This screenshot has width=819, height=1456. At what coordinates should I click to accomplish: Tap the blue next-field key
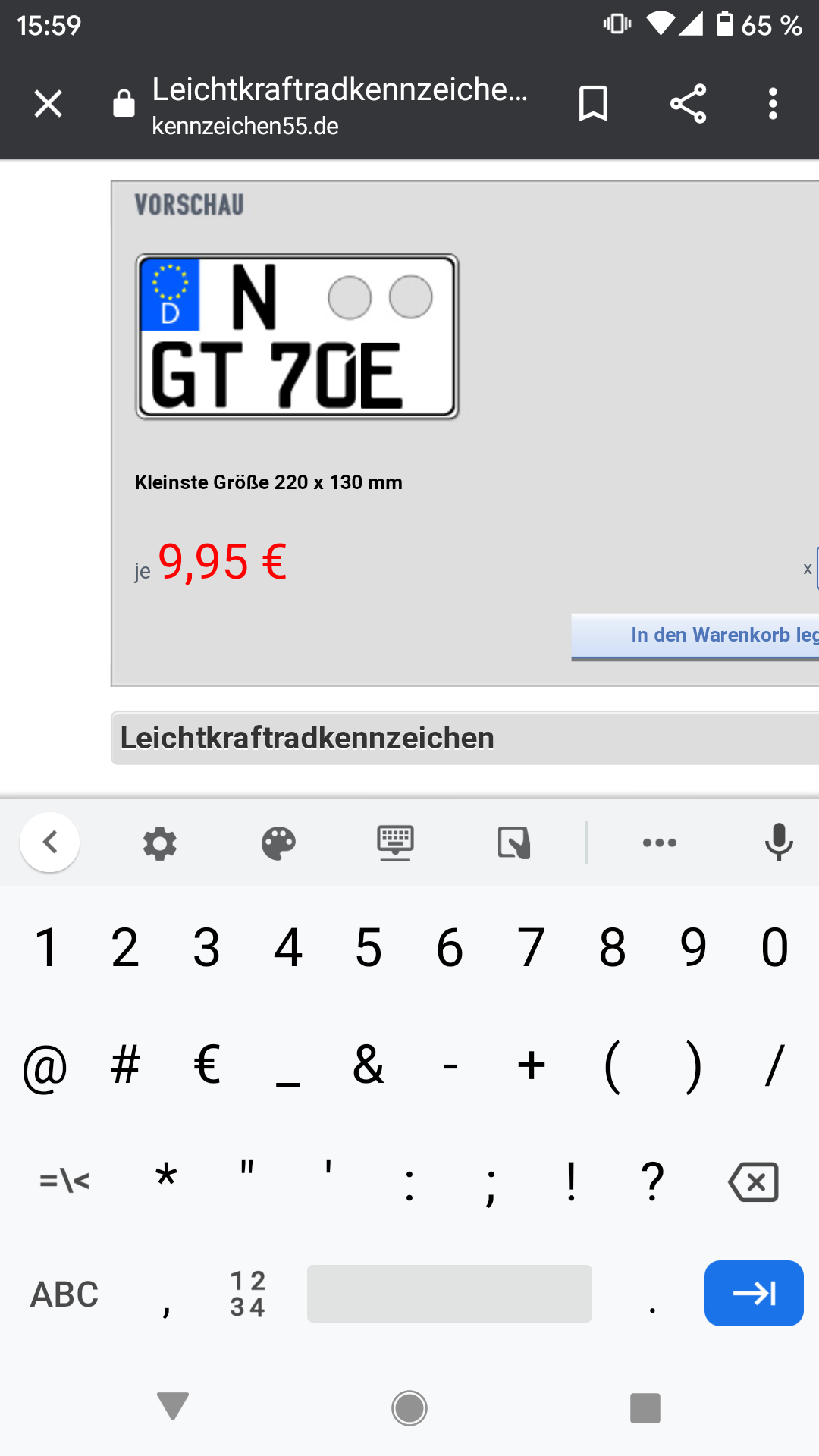[x=753, y=1294]
